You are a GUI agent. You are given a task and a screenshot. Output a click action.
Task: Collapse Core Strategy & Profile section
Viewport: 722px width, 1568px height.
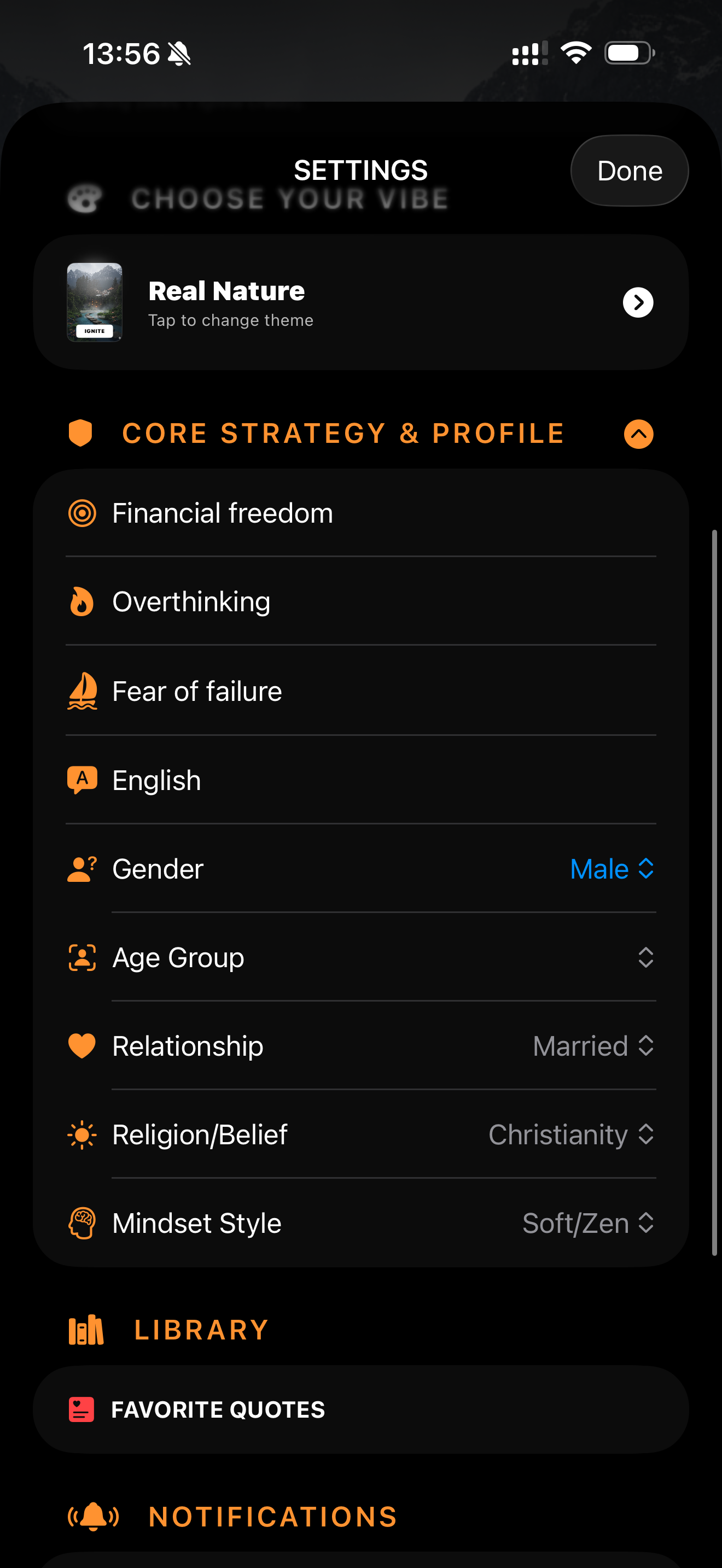coord(638,434)
